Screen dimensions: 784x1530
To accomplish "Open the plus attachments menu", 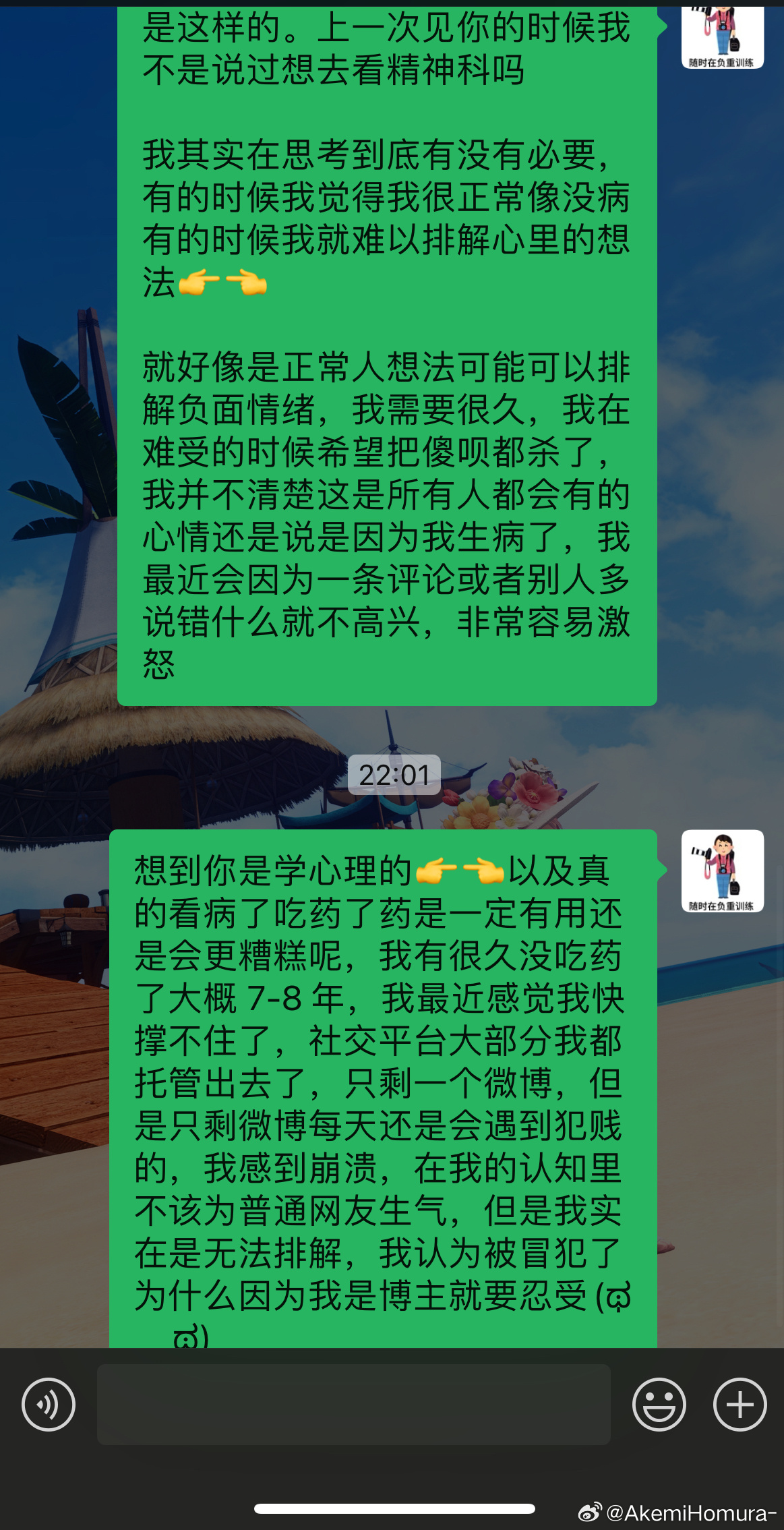I will [740, 1405].
